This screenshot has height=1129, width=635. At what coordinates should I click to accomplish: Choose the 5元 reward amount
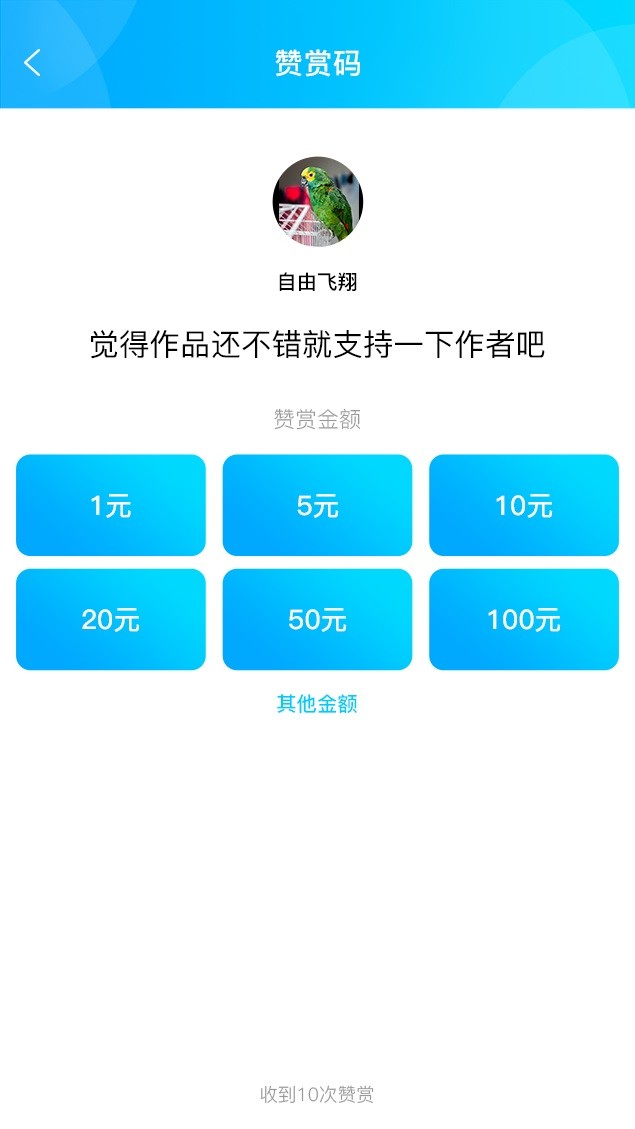point(318,505)
